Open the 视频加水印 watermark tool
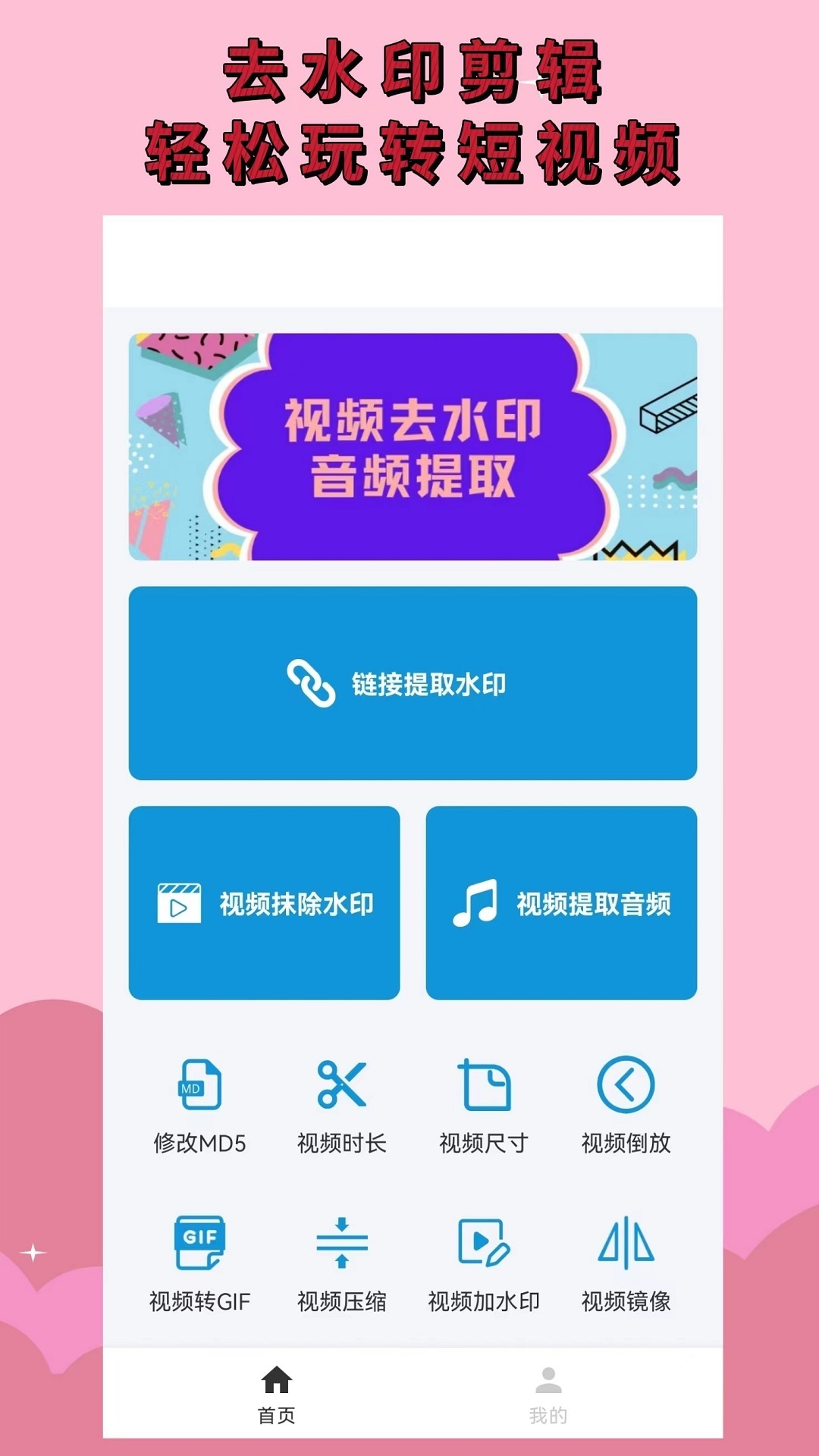 [484, 1241]
